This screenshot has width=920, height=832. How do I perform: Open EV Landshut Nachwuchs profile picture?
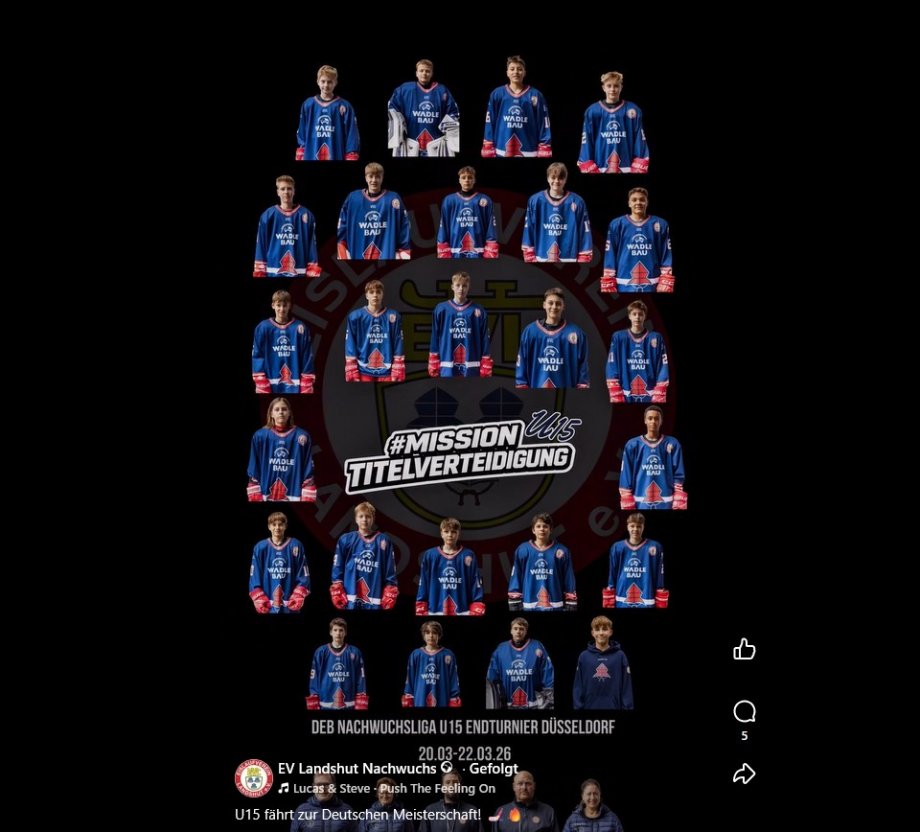click(254, 778)
